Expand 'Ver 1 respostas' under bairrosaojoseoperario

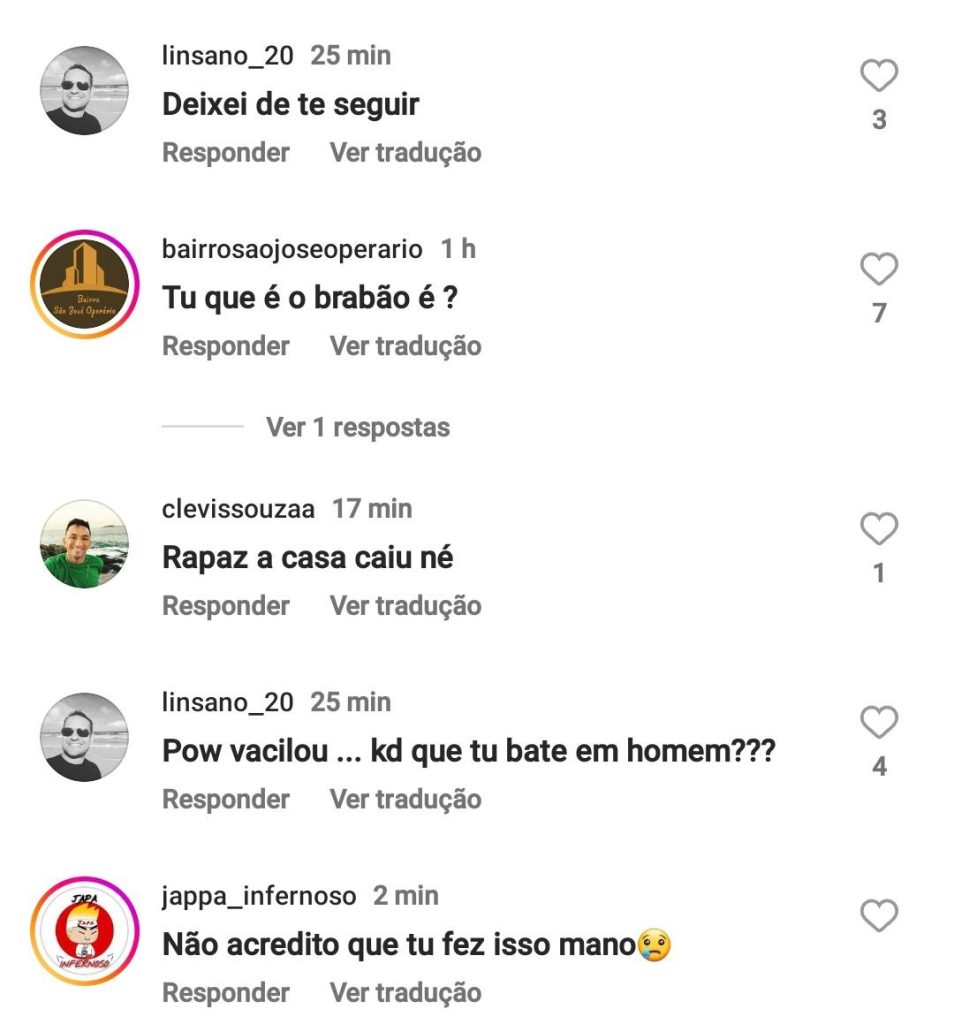(357, 428)
